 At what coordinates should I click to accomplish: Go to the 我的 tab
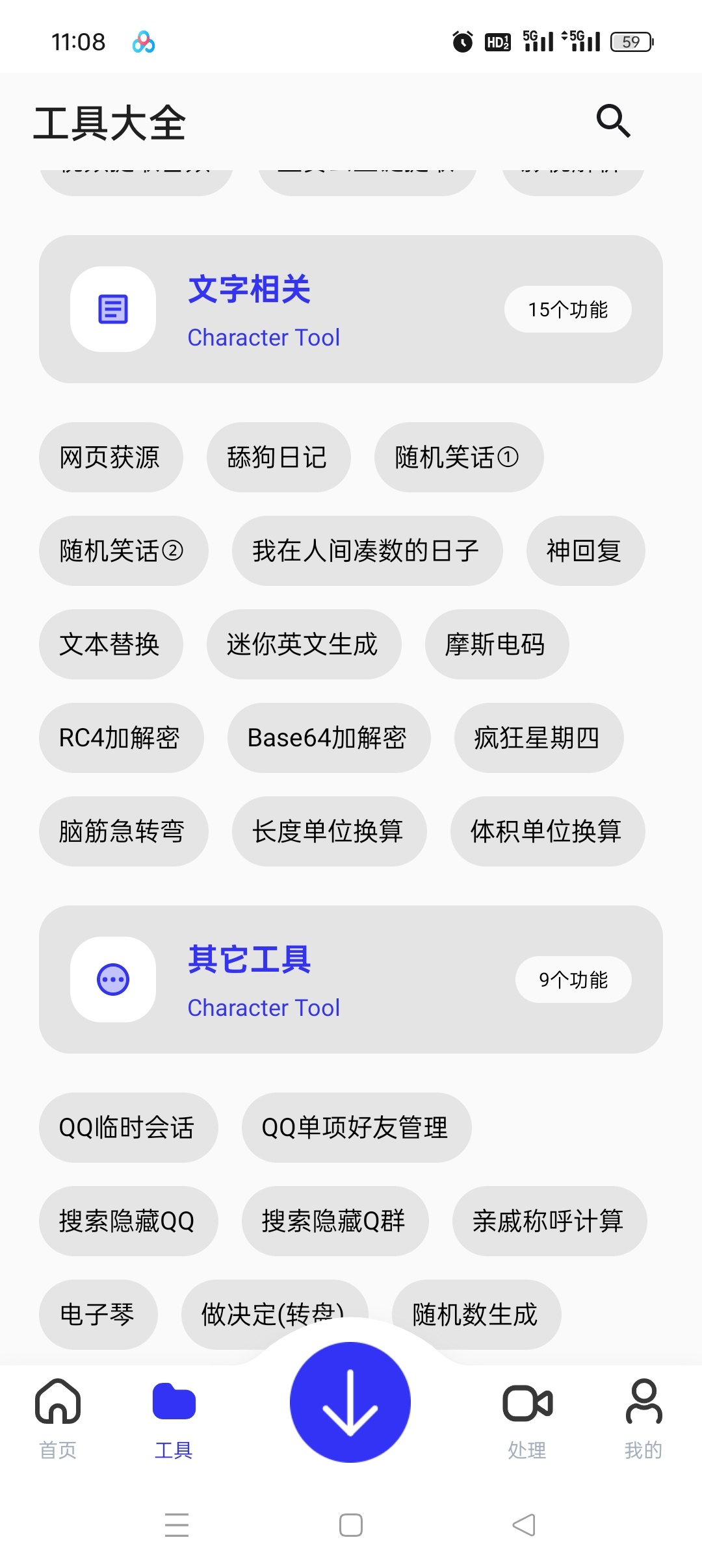click(643, 1419)
